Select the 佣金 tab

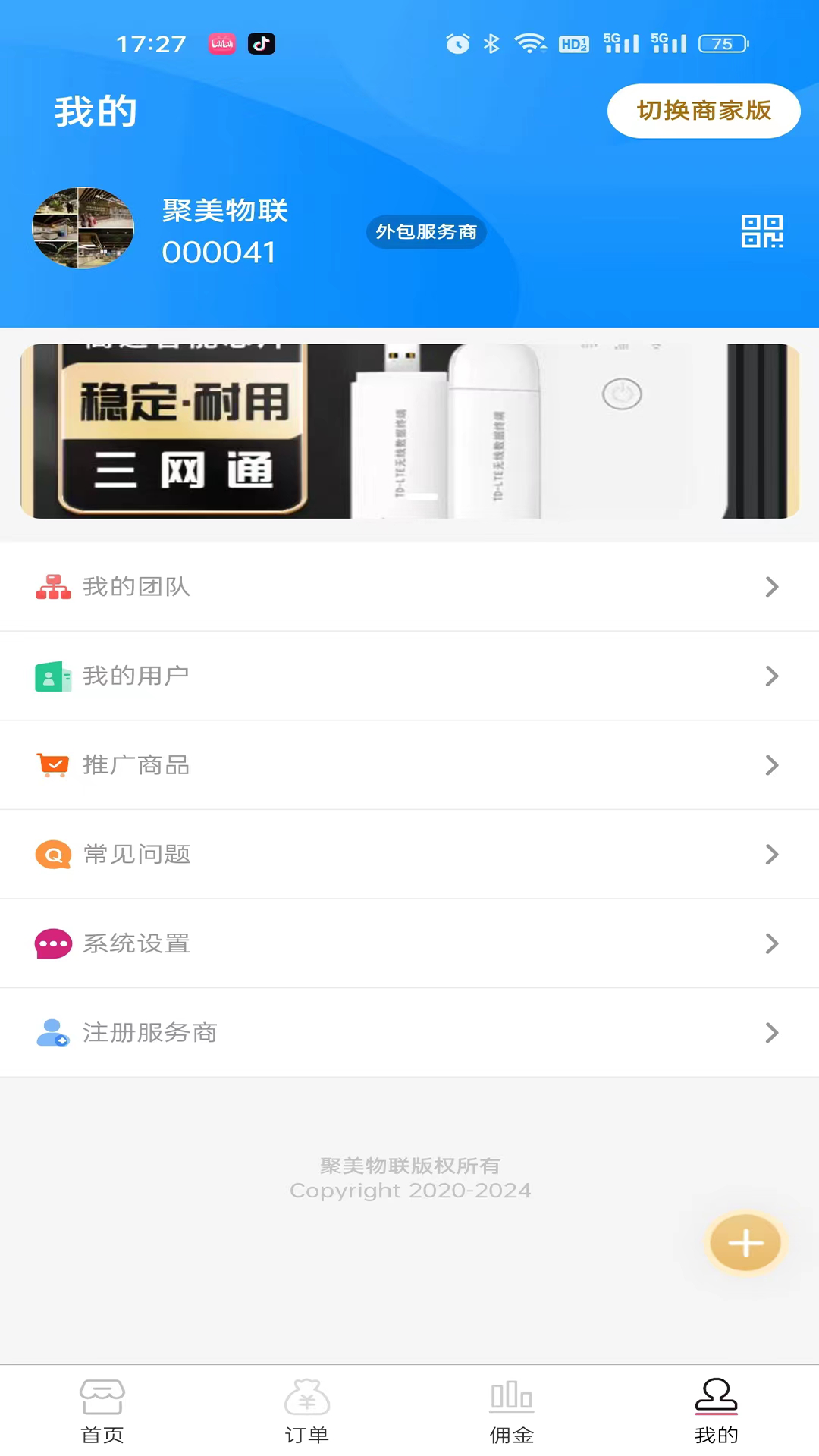point(512,1410)
